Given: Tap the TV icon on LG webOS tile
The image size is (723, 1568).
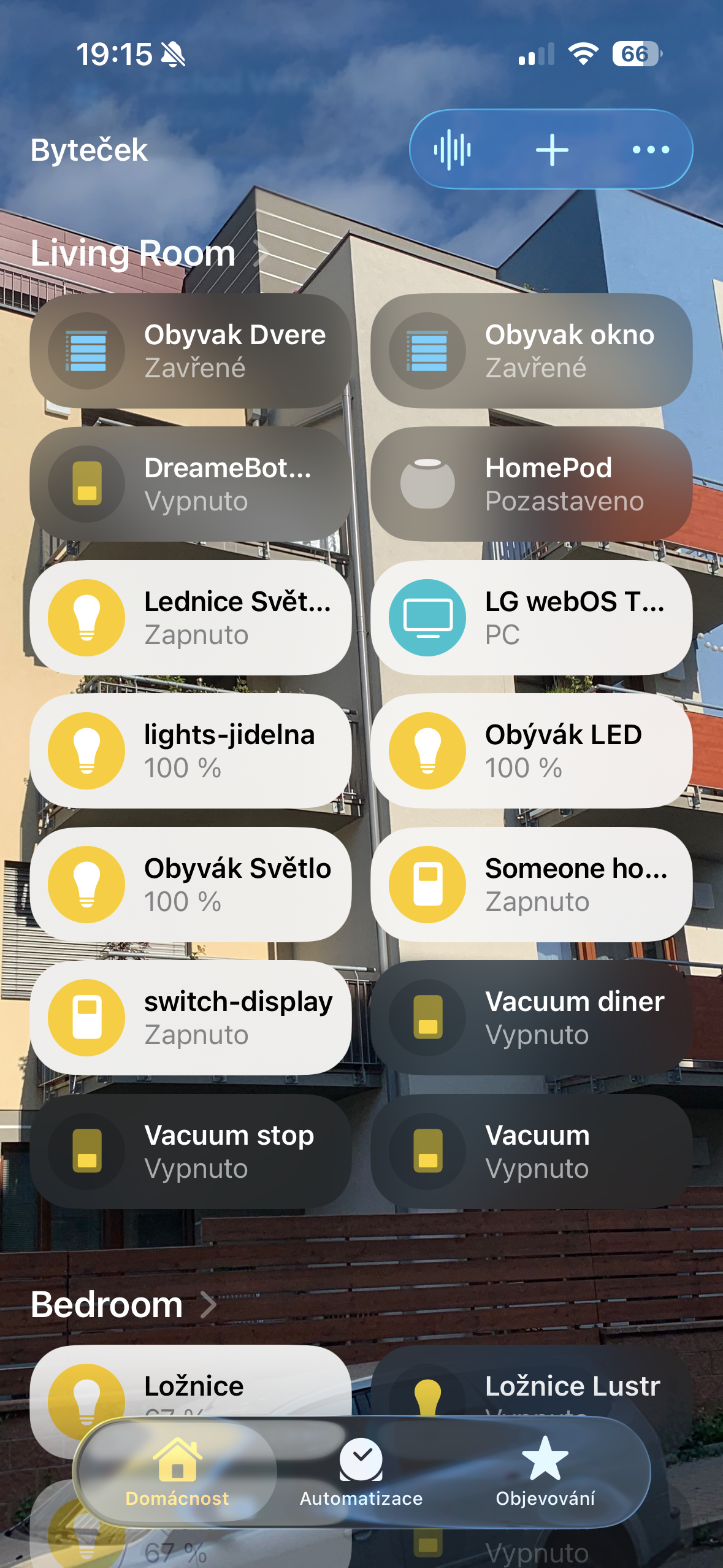Looking at the screenshot, I should 427,617.
